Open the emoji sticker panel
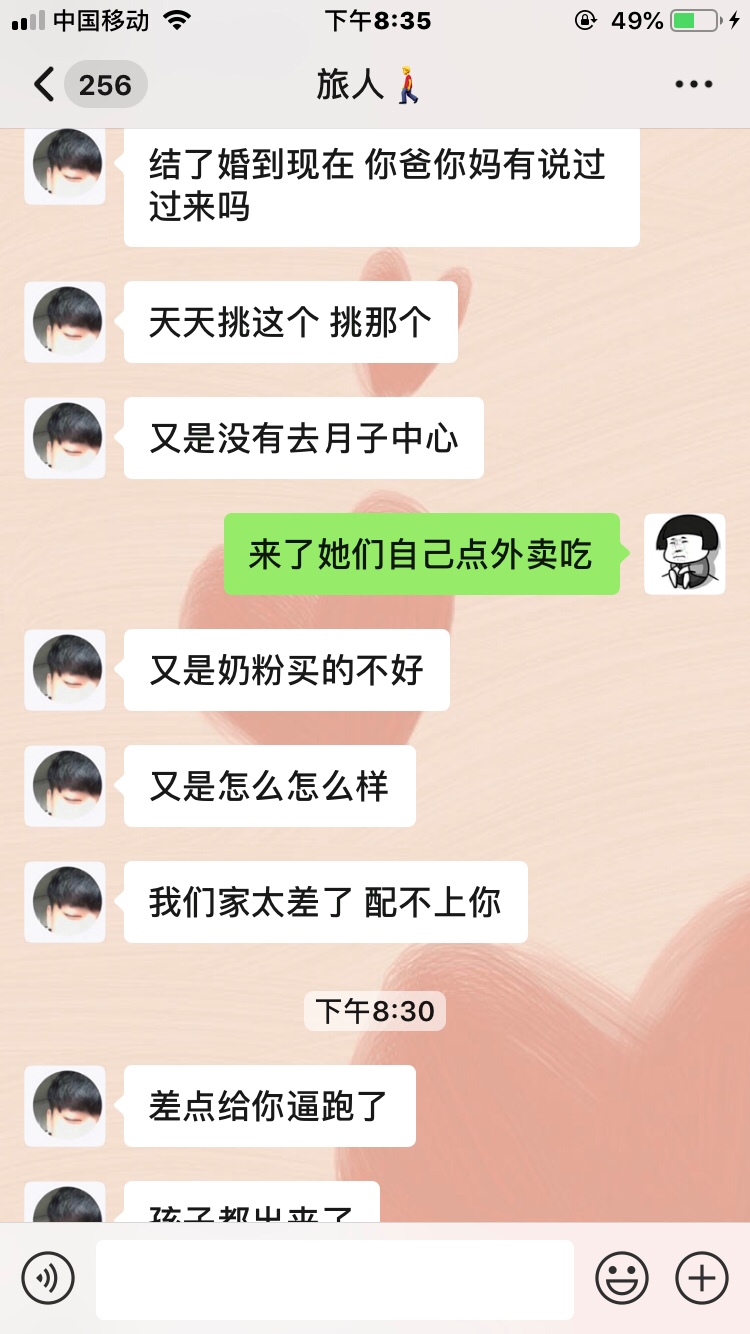The image size is (750, 1334). coord(622,1278)
